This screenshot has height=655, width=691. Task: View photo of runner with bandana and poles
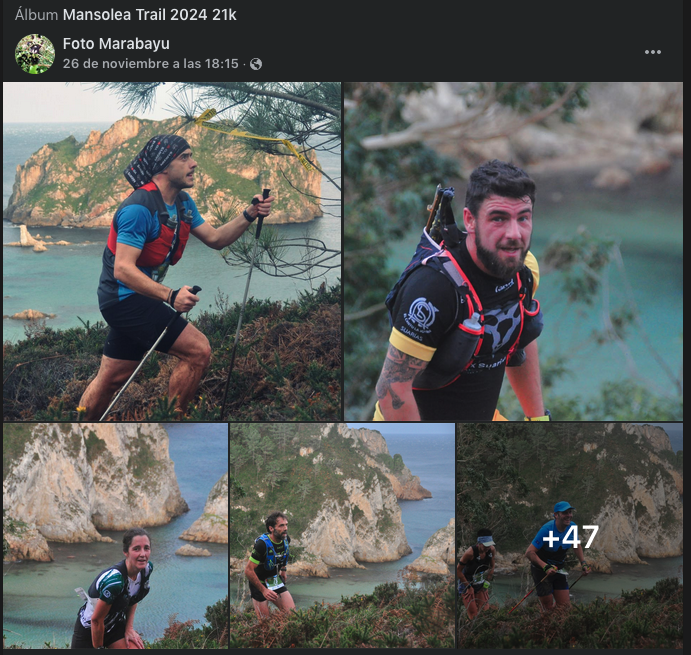coord(172,251)
